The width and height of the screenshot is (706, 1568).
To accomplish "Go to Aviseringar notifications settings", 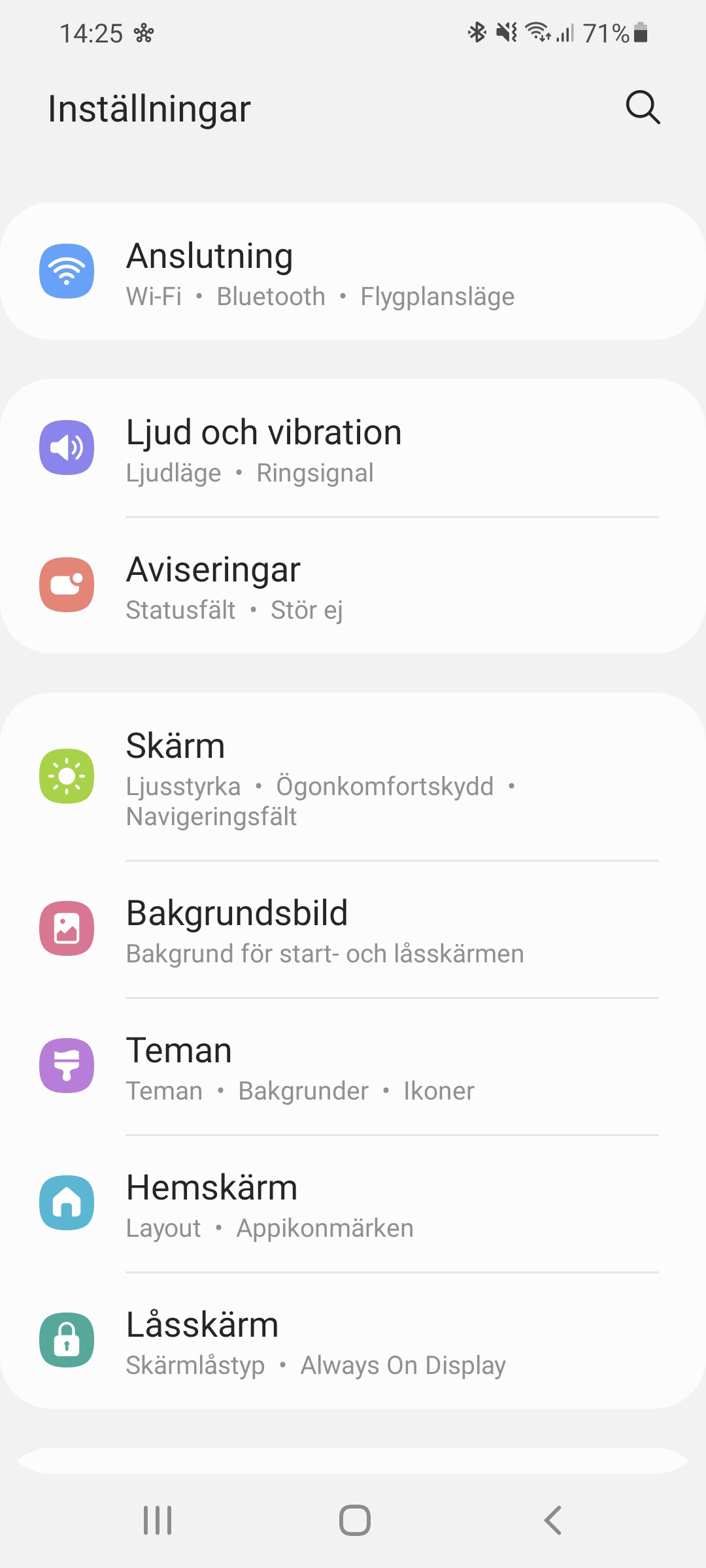I will [x=353, y=586].
